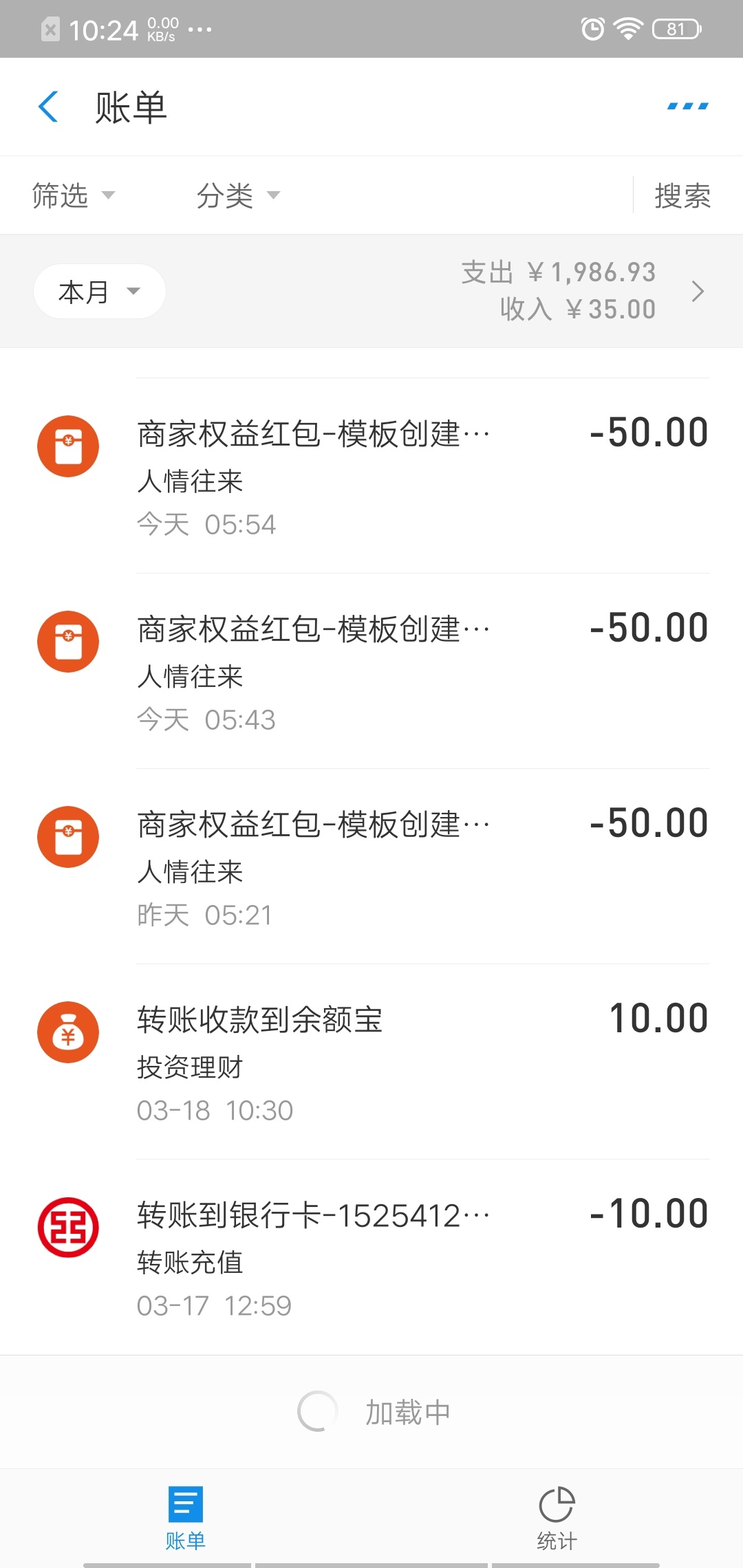
Task: Open the 转账收款到余额宝 transaction
Action: (371, 1062)
